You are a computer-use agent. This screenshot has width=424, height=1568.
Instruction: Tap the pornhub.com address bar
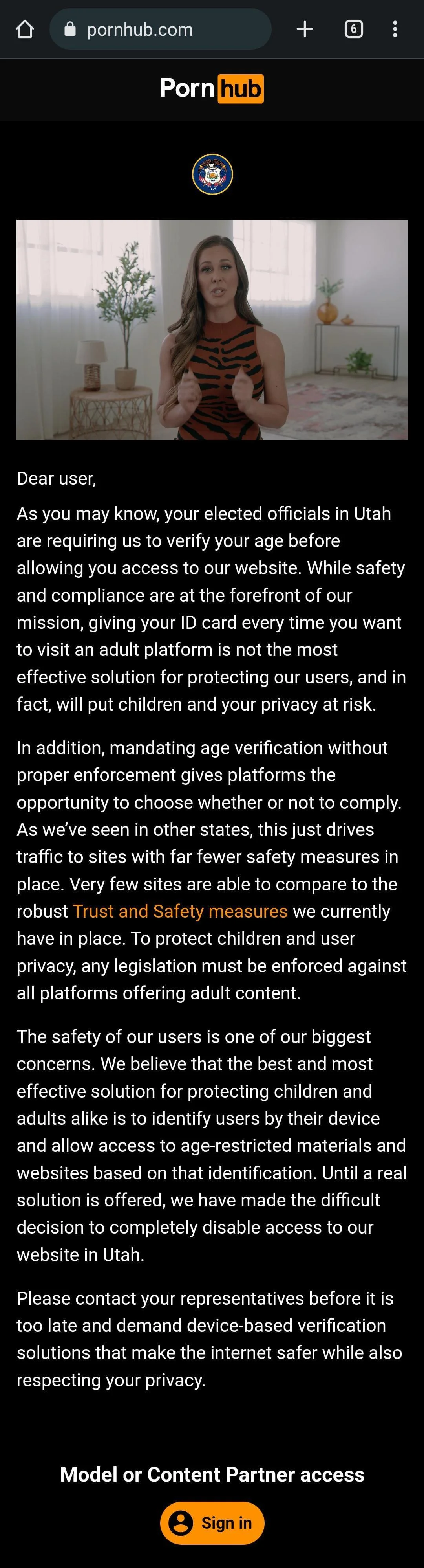(x=159, y=29)
